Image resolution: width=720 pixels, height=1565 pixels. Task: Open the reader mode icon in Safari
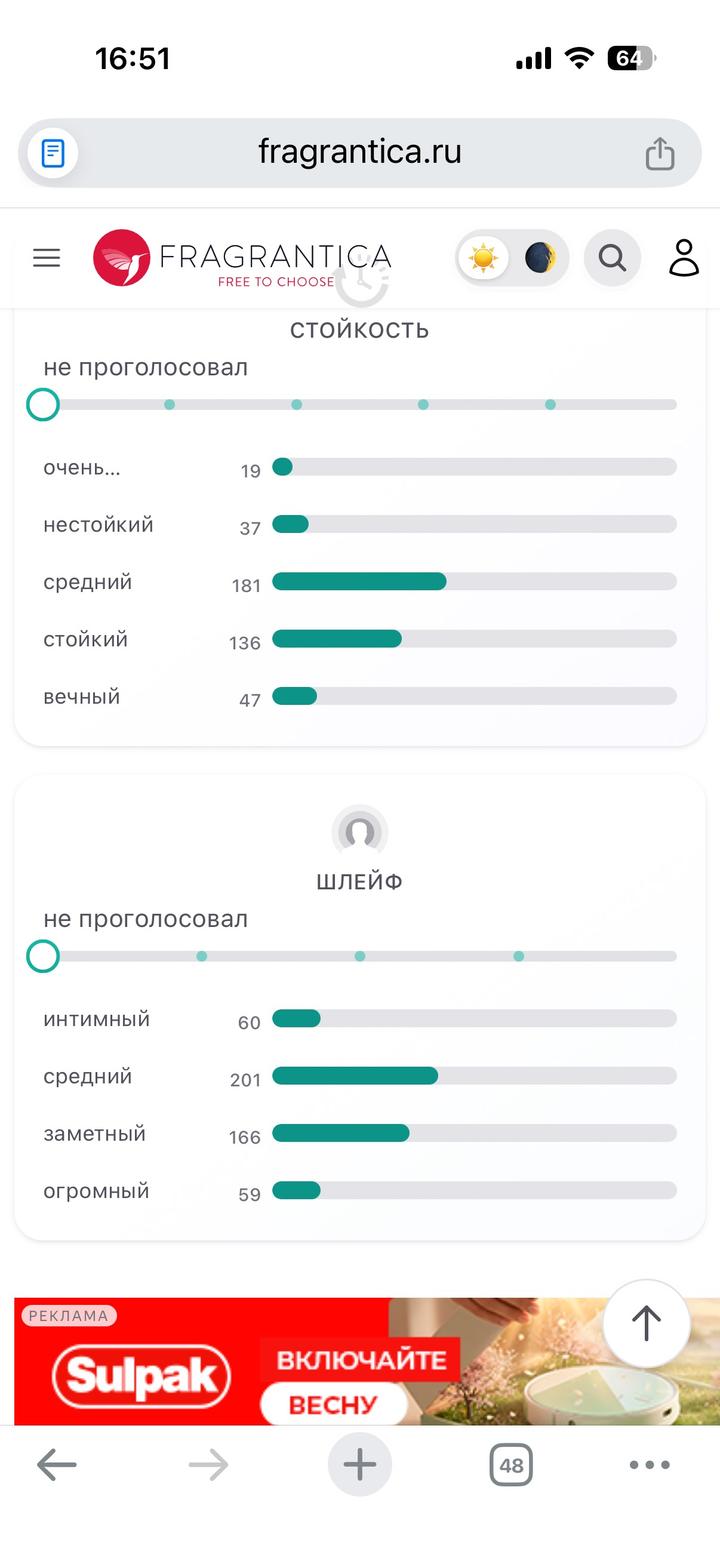(x=51, y=152)
